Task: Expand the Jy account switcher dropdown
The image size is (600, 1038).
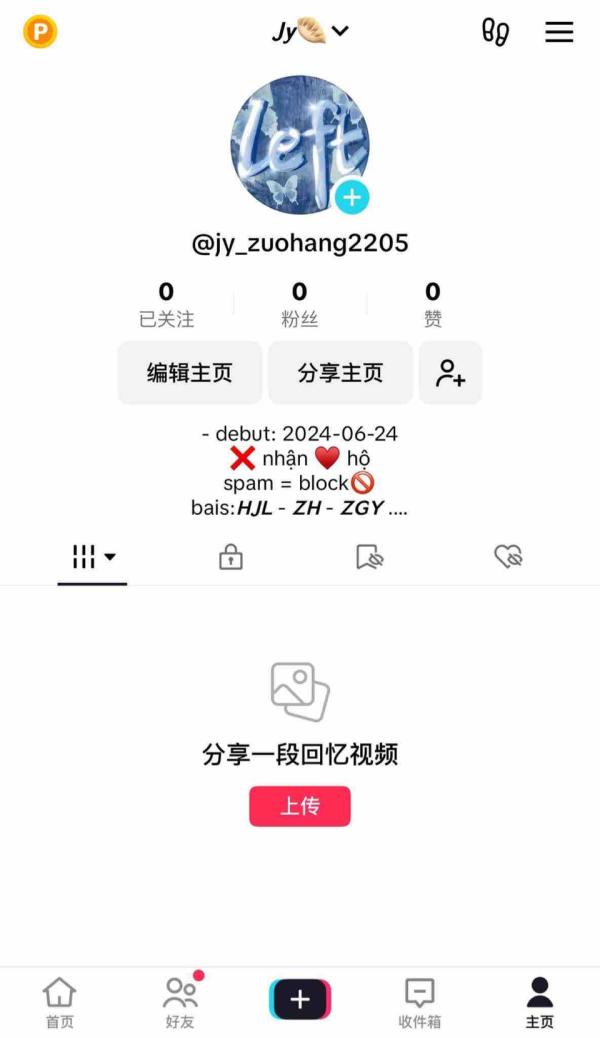Action: tap(311, 31)
